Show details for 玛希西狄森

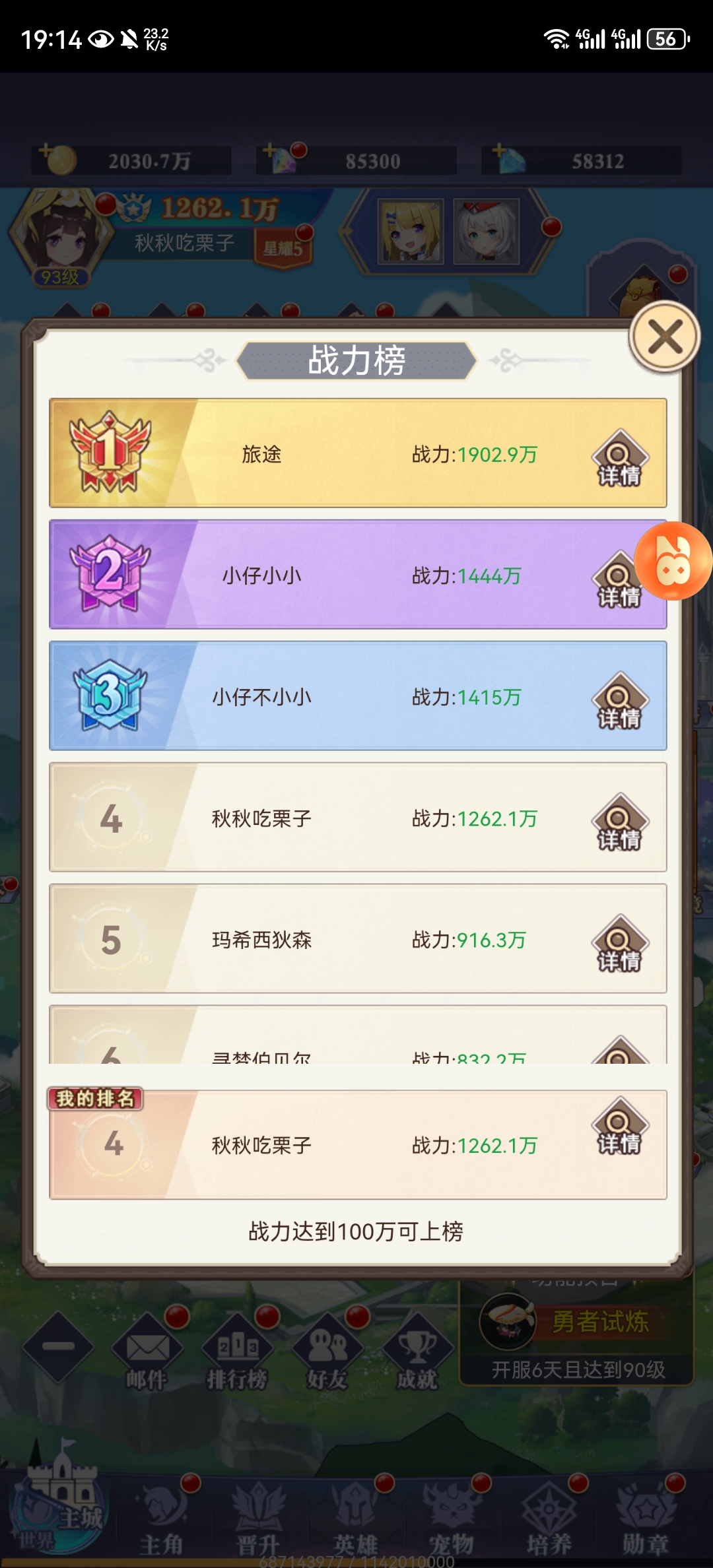pyautogui.click(x=619, y=944)
